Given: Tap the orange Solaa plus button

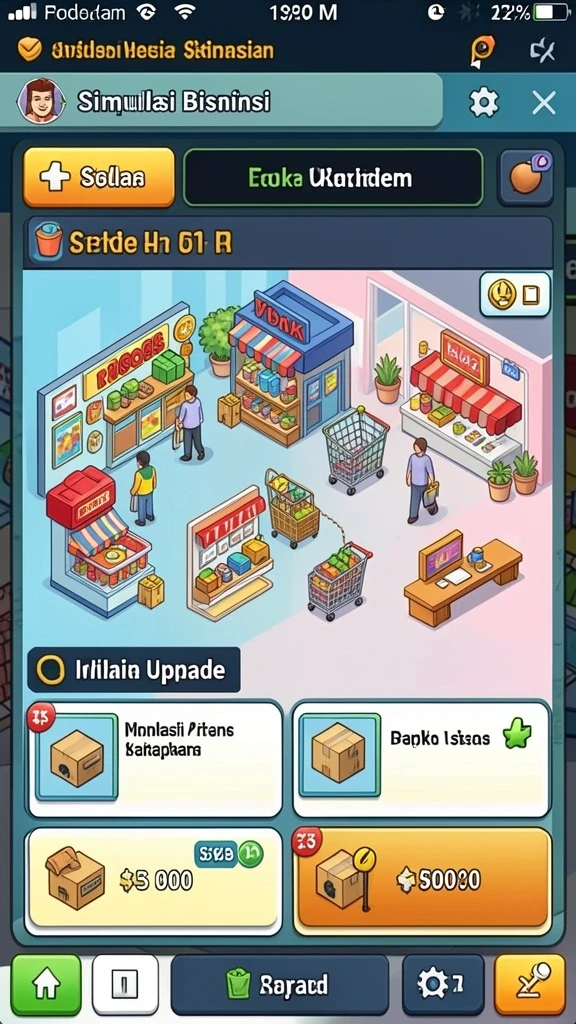Looking at the screenshot, I should pos(99,177).
